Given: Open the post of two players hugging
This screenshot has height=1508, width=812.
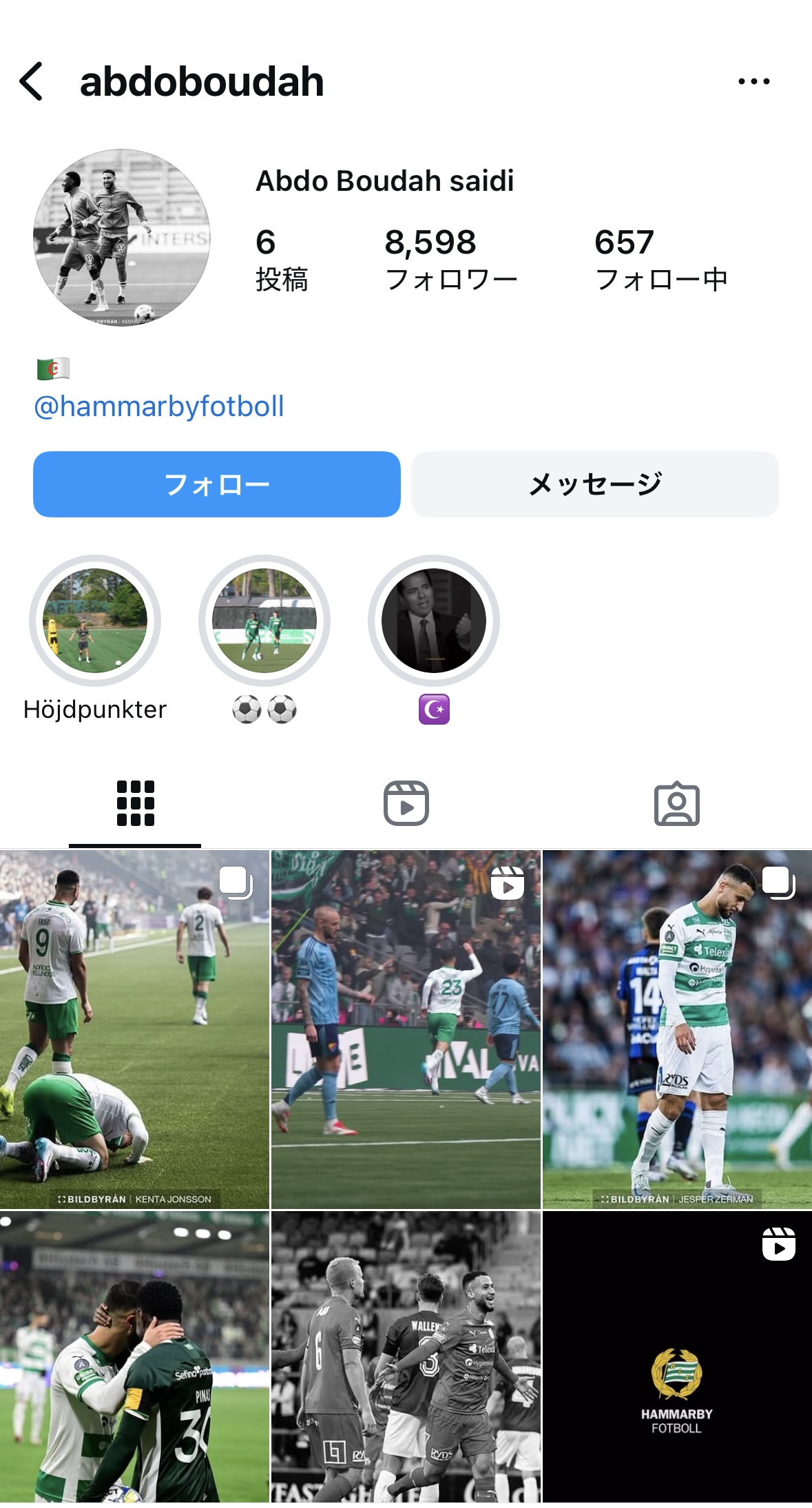Looking at the screenshot, I should 134,1357.
